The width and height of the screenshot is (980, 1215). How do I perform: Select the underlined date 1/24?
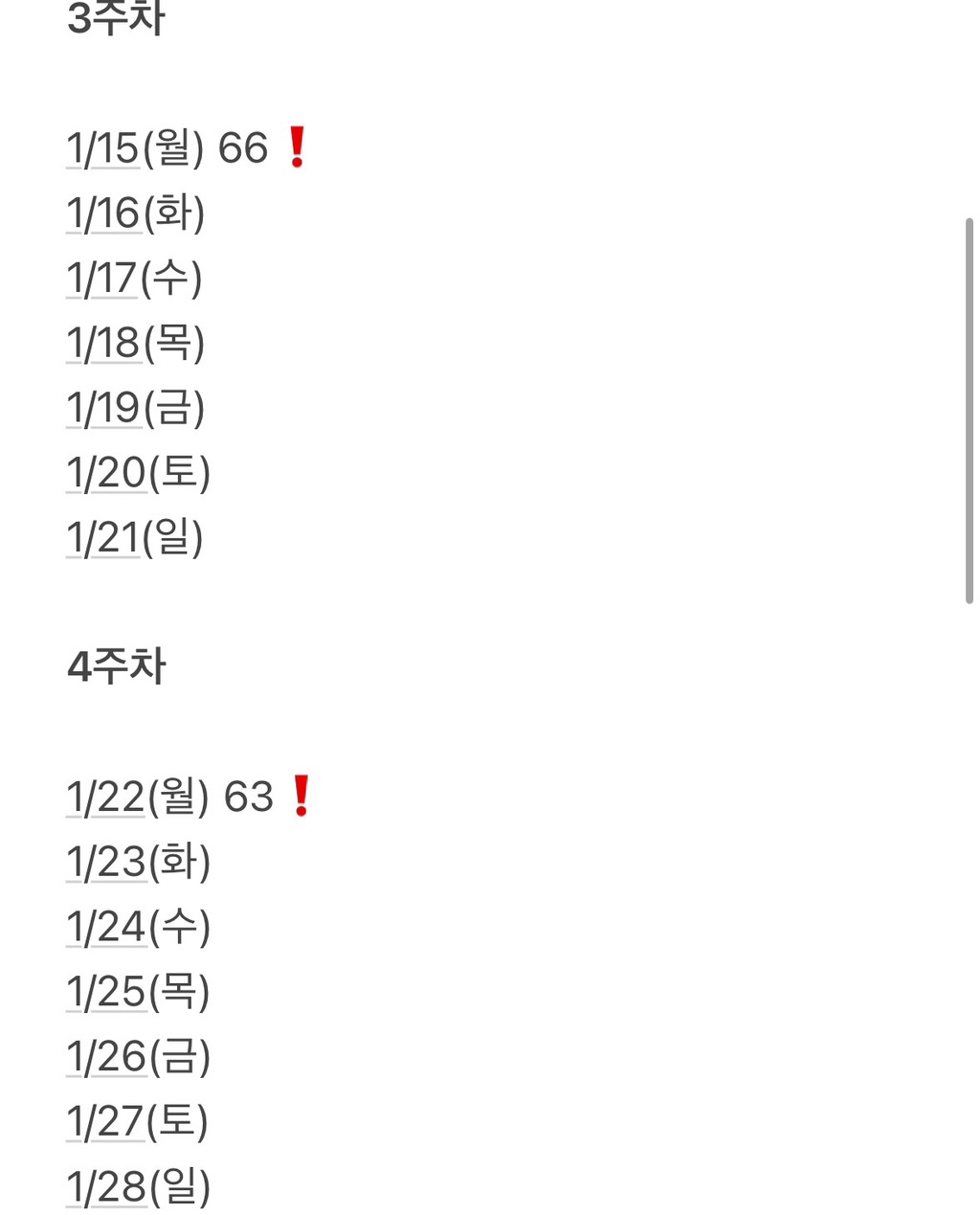(106, 927)
